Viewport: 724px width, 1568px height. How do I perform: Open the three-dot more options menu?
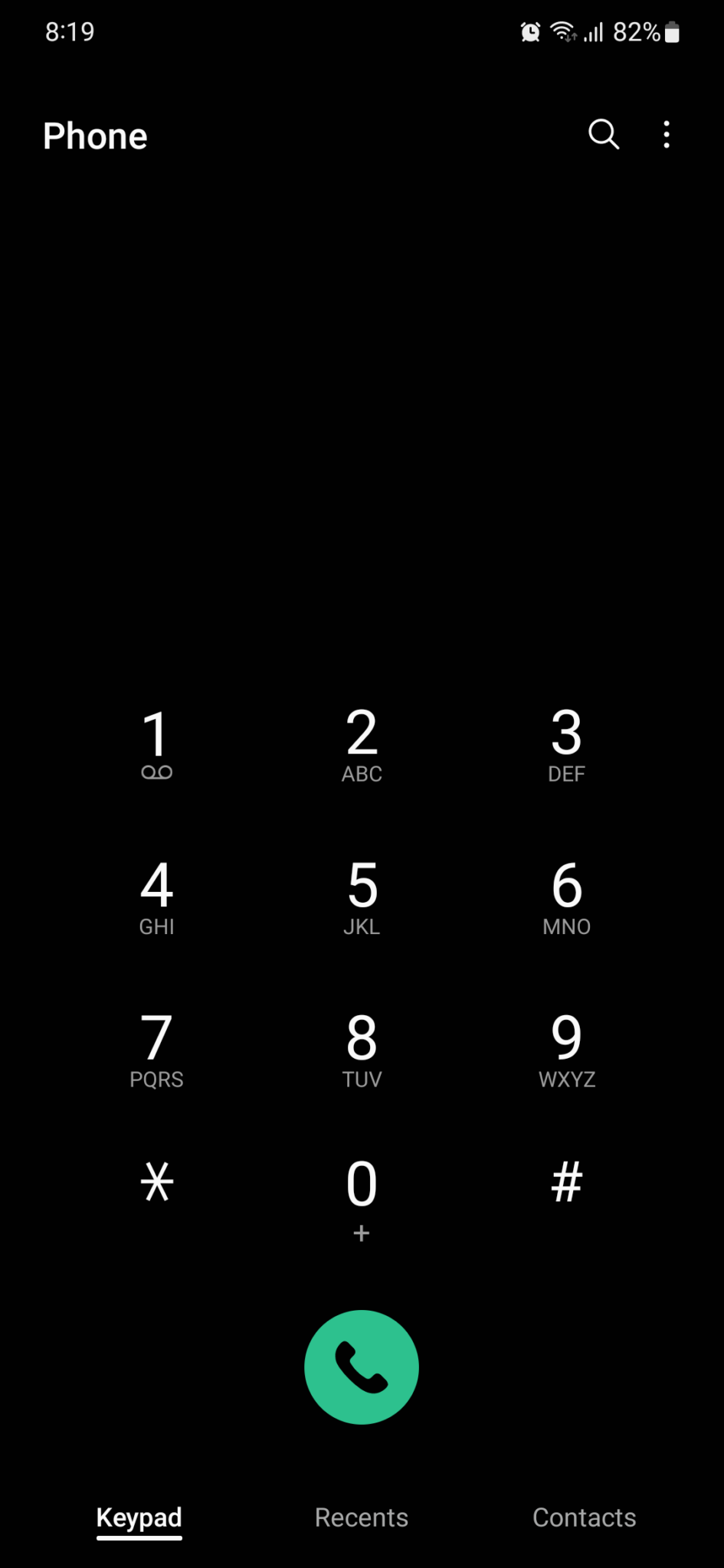(x=666, y=135)
